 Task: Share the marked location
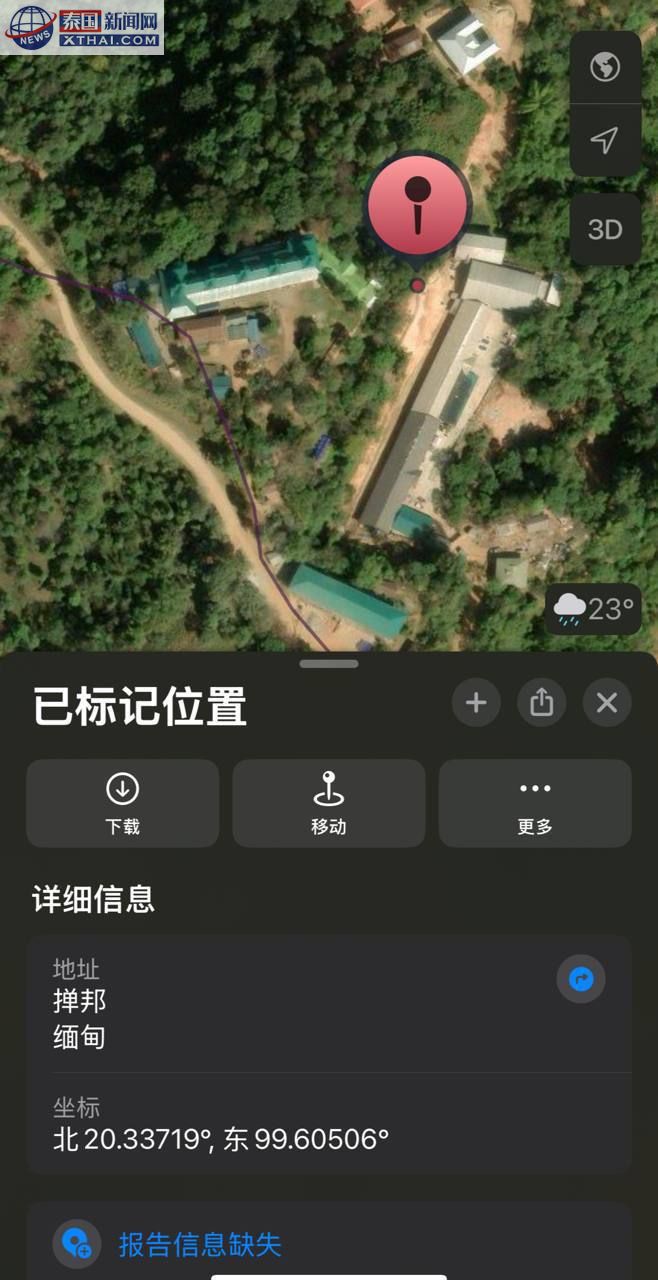pyautogui.click(x=541, y=702)
